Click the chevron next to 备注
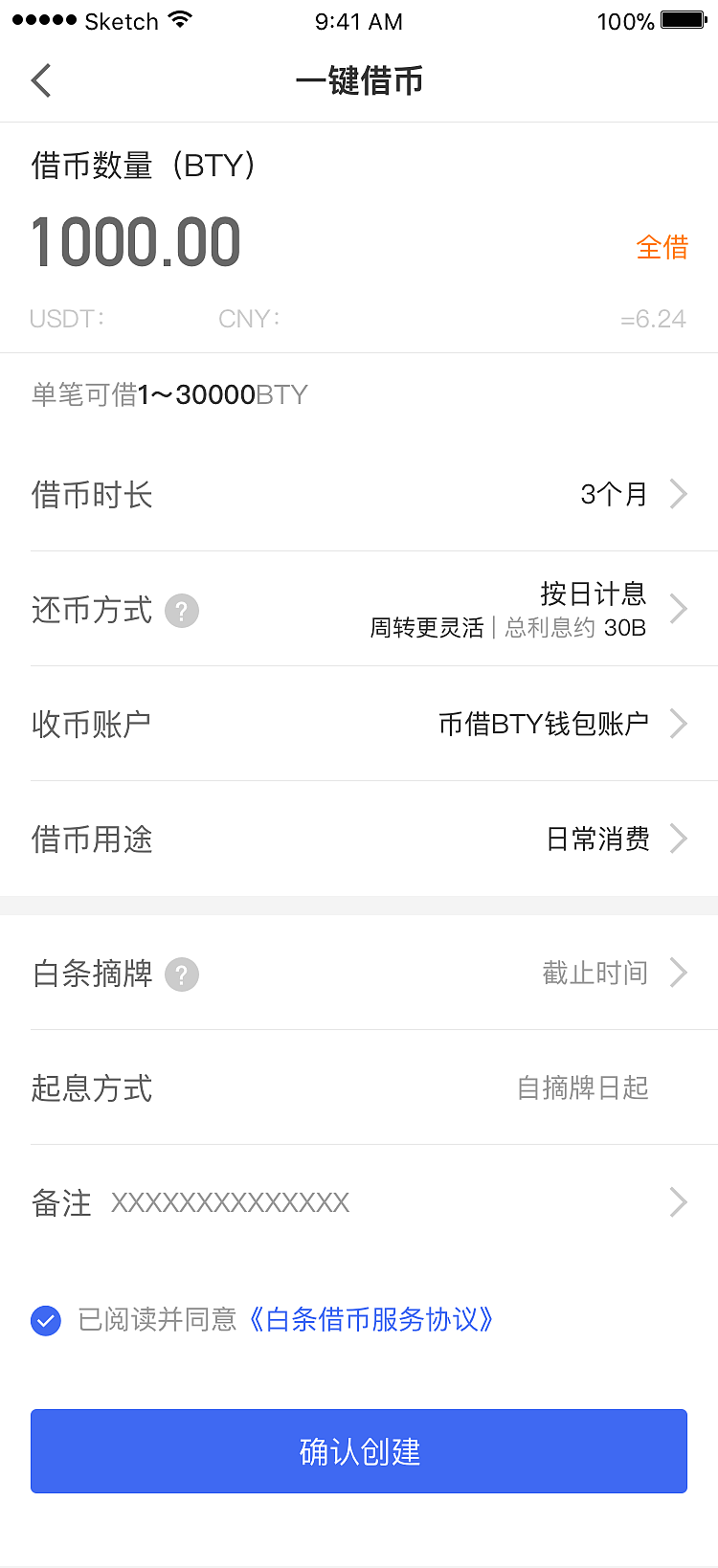Screen dimensions: 718x1568 coord(679,1202)
